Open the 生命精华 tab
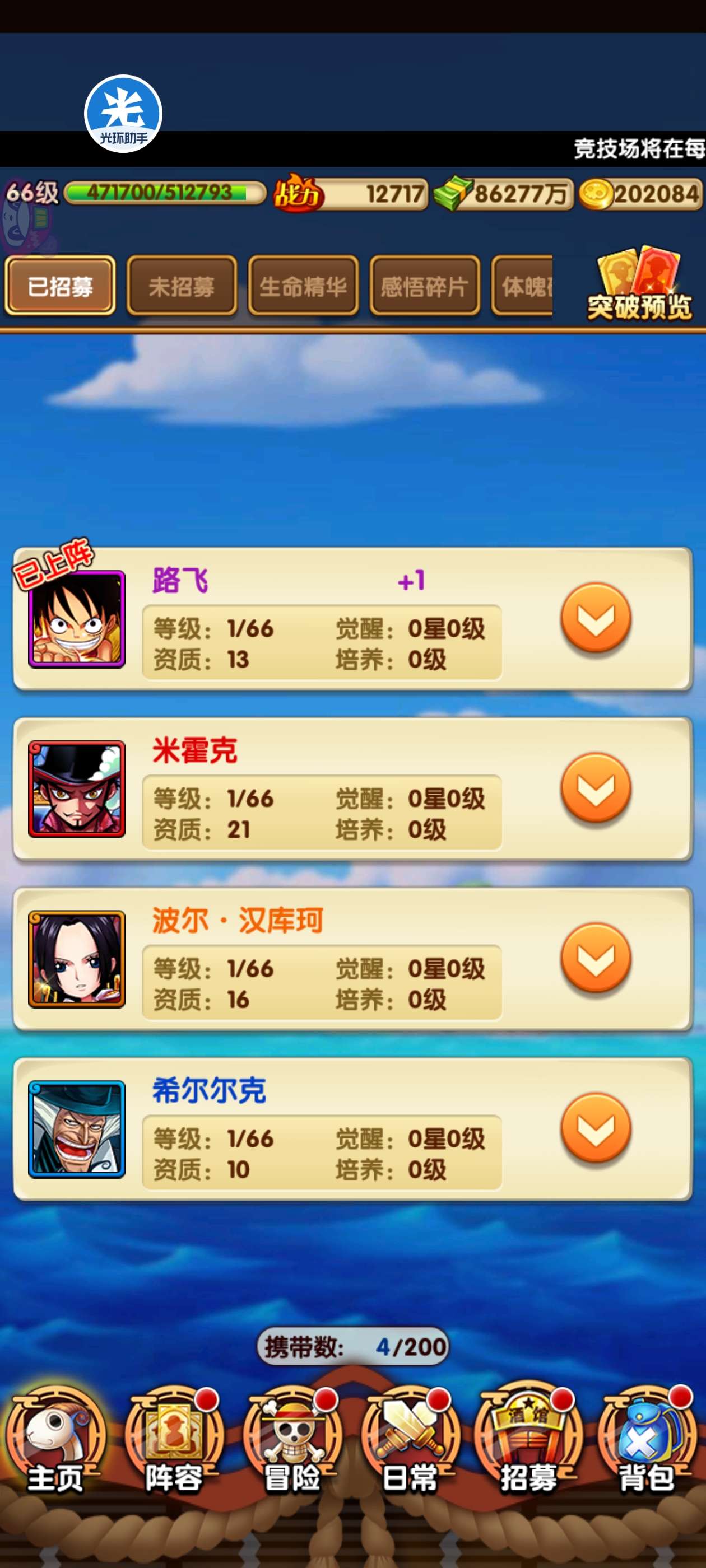Screen dimensions: 706x1568 (303, 286)
